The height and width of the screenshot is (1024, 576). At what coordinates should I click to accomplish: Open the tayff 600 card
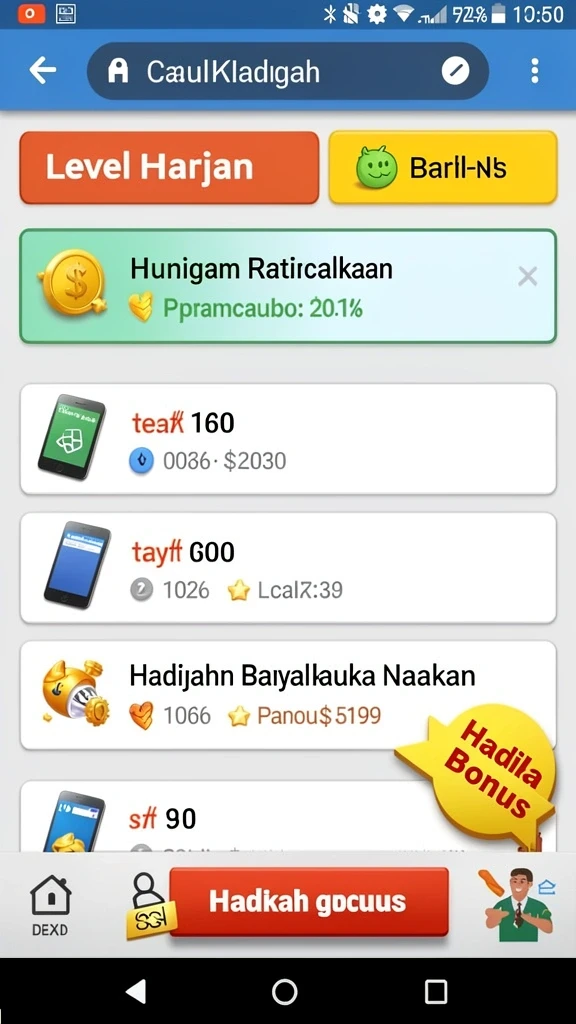click(288, 568)
